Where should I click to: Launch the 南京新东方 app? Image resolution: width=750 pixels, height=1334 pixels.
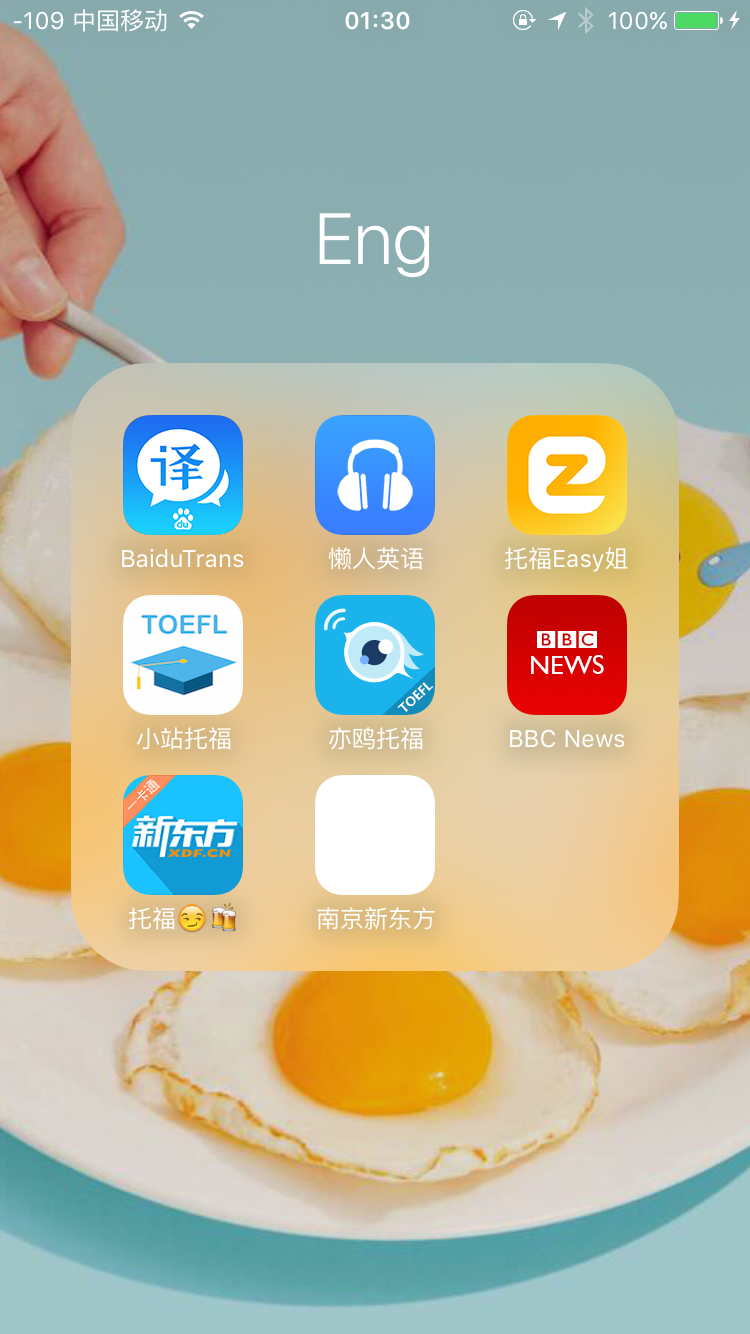coord(375,835)
